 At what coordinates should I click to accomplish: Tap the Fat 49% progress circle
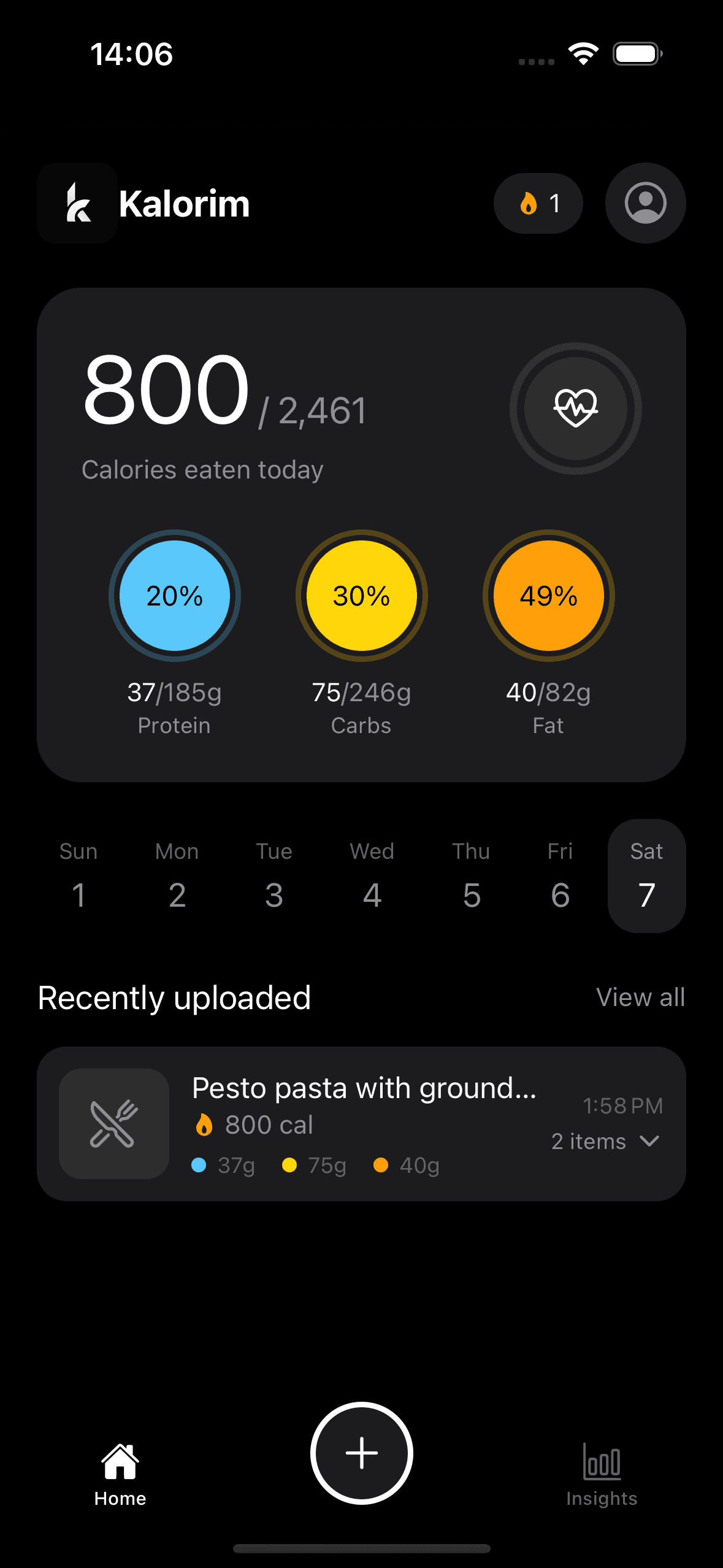click(x=548, y=595)
